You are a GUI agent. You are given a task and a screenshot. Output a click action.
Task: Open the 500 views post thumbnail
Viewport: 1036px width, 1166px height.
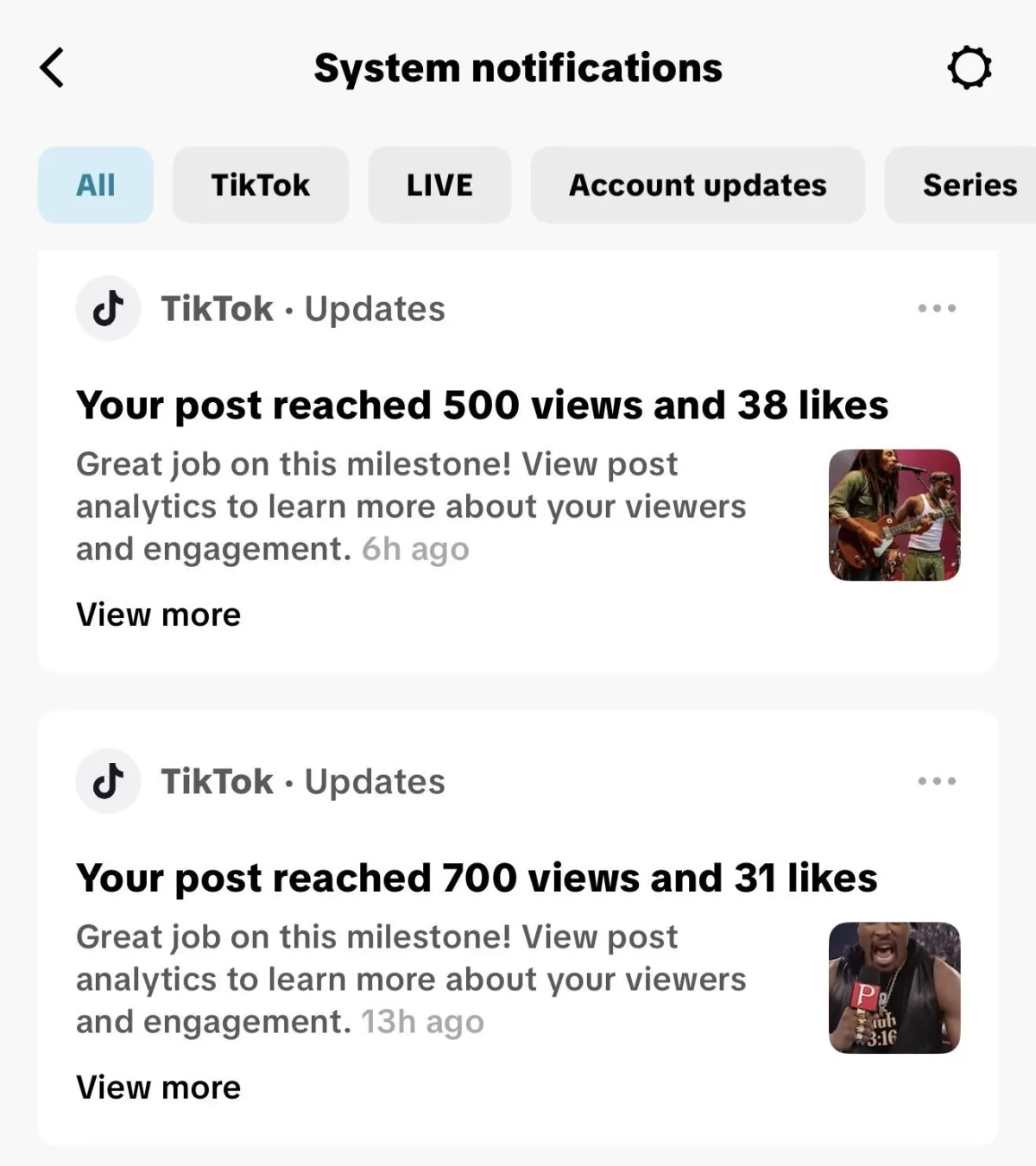(894, 515)
